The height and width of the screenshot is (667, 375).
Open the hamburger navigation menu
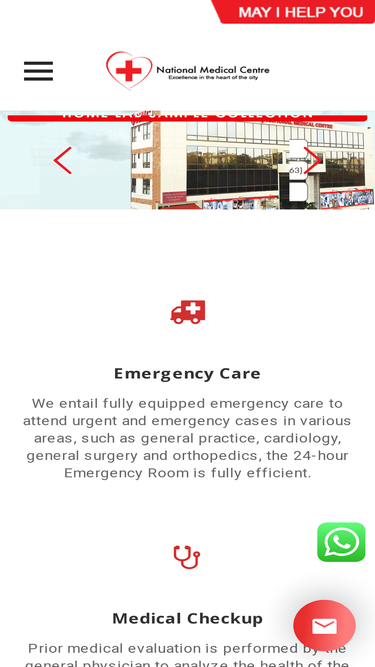pos(38,71)
